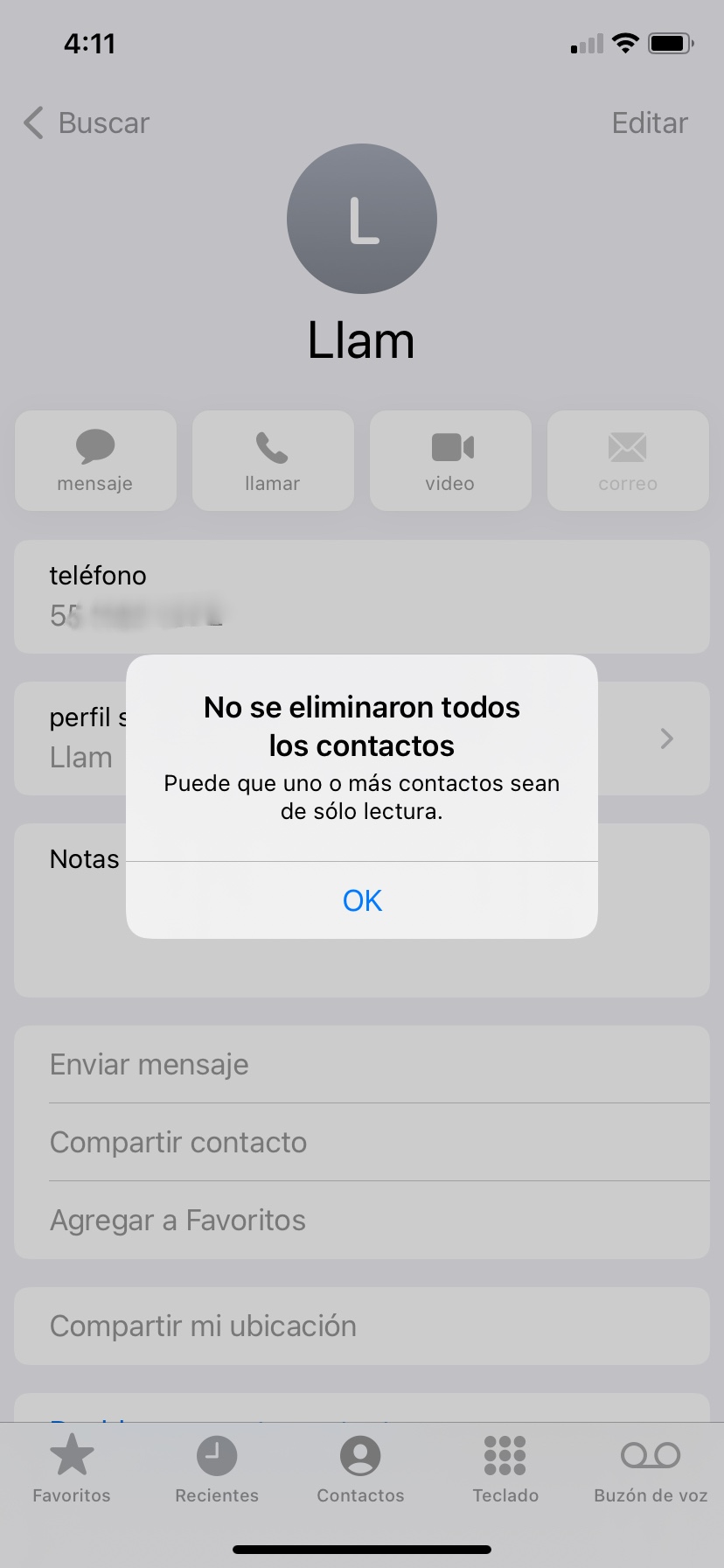This screenshot has width=724, height=1568.
Task: Select Compartir mi ubicación
Action: coord(362,1326)
